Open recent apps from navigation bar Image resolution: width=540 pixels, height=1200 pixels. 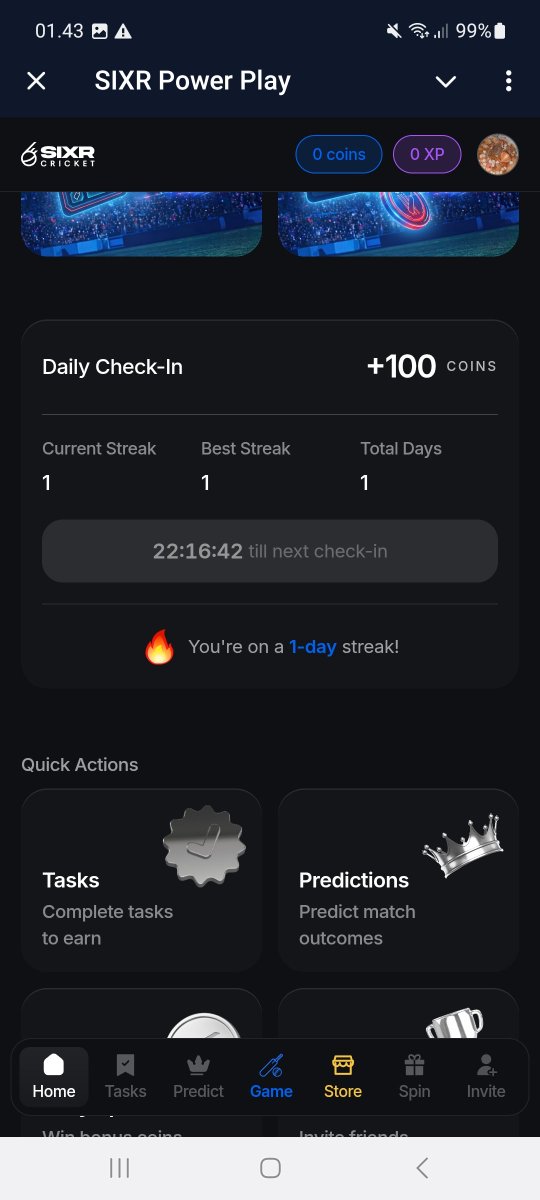tap(119, 1167)
